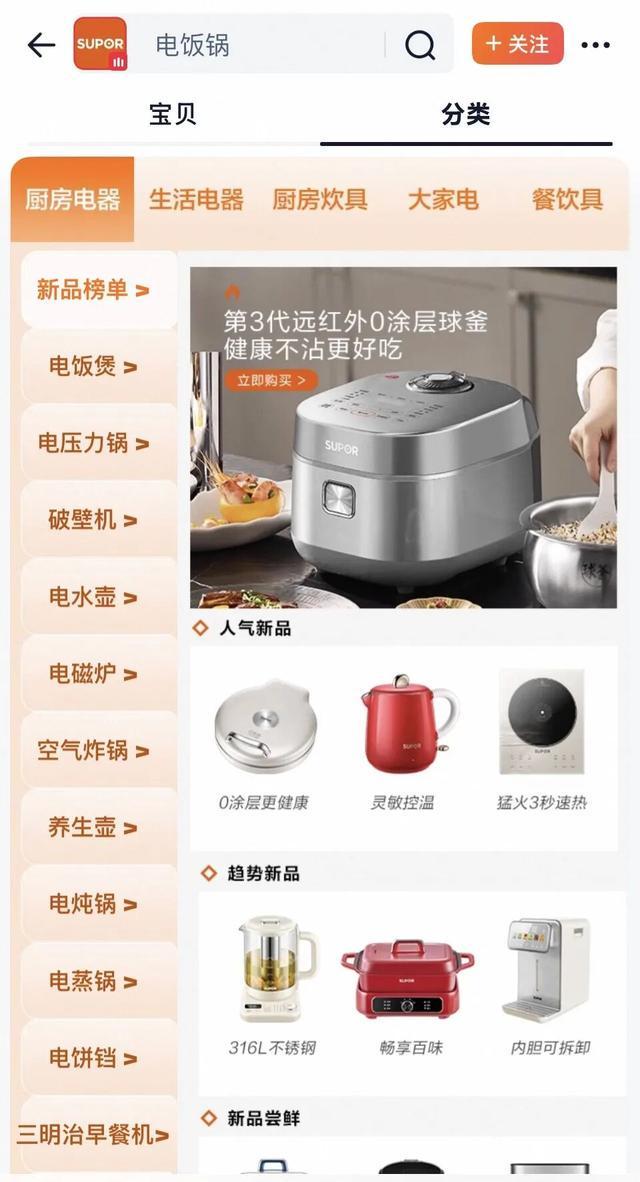Open 电饭煲 in the side list
640x1182 pixels.
click(94, 367)
